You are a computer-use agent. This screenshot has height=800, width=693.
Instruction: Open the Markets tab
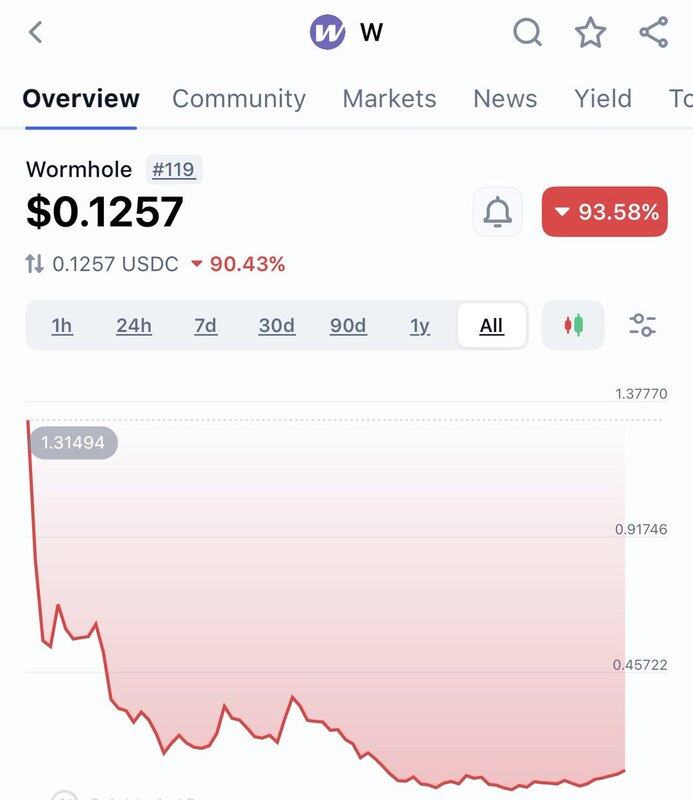pos(389,98)
